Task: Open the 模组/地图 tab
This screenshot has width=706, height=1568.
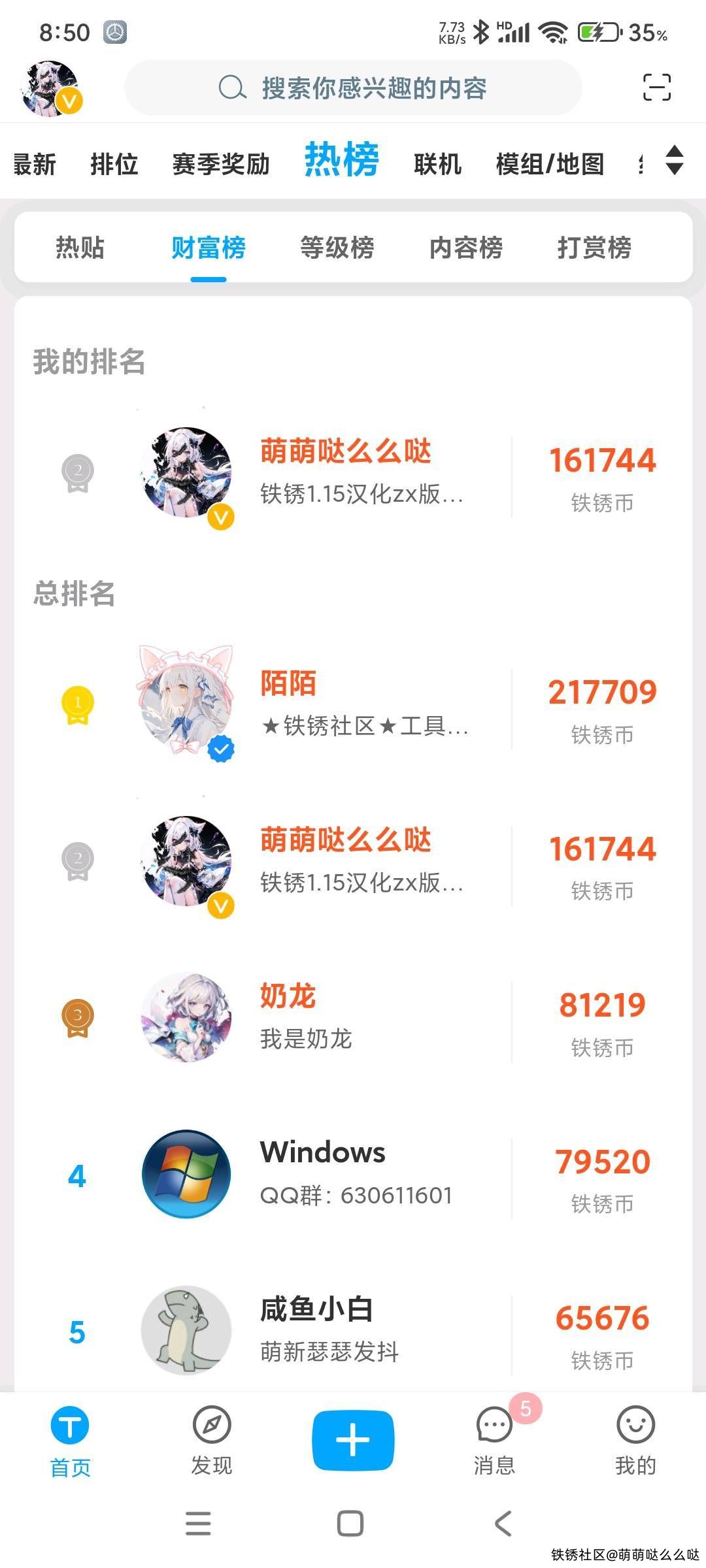Action: (x=550, y=164)
